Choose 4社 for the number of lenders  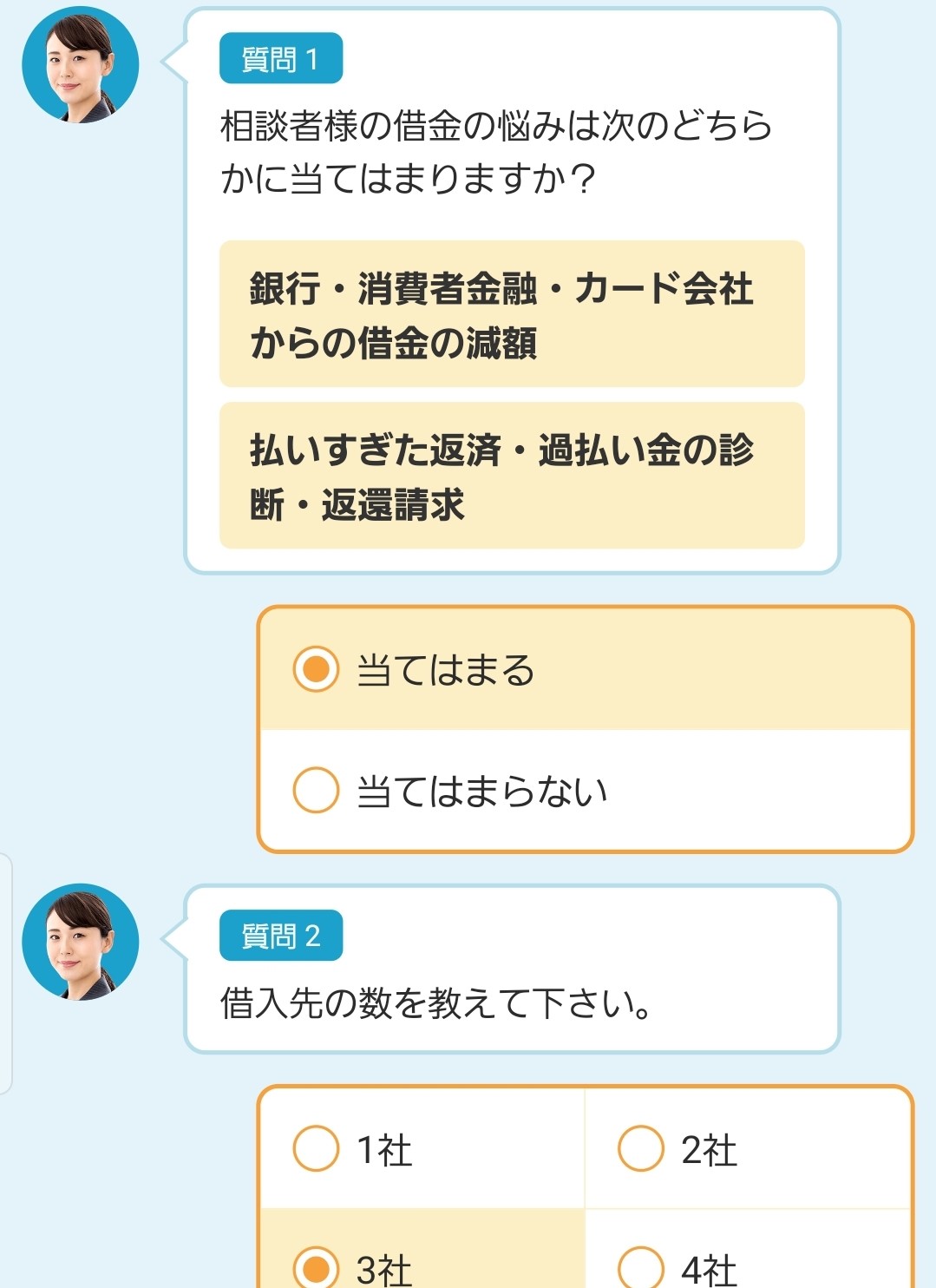640,1267
